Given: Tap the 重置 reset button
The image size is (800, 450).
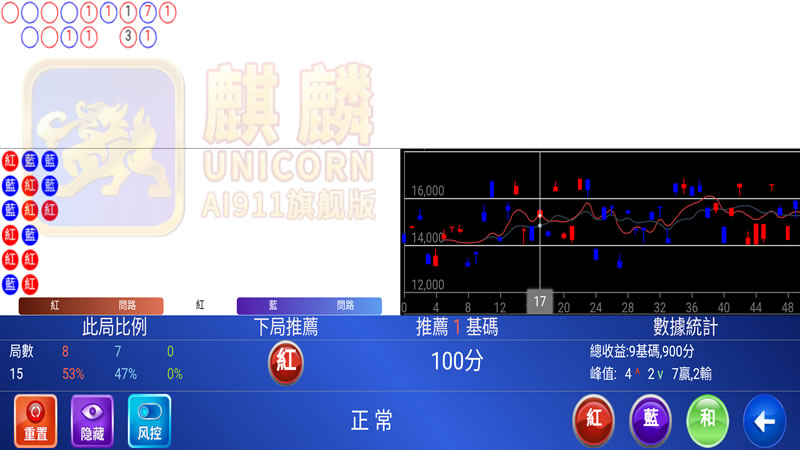Looking at the screenshot, I should 36,420.
